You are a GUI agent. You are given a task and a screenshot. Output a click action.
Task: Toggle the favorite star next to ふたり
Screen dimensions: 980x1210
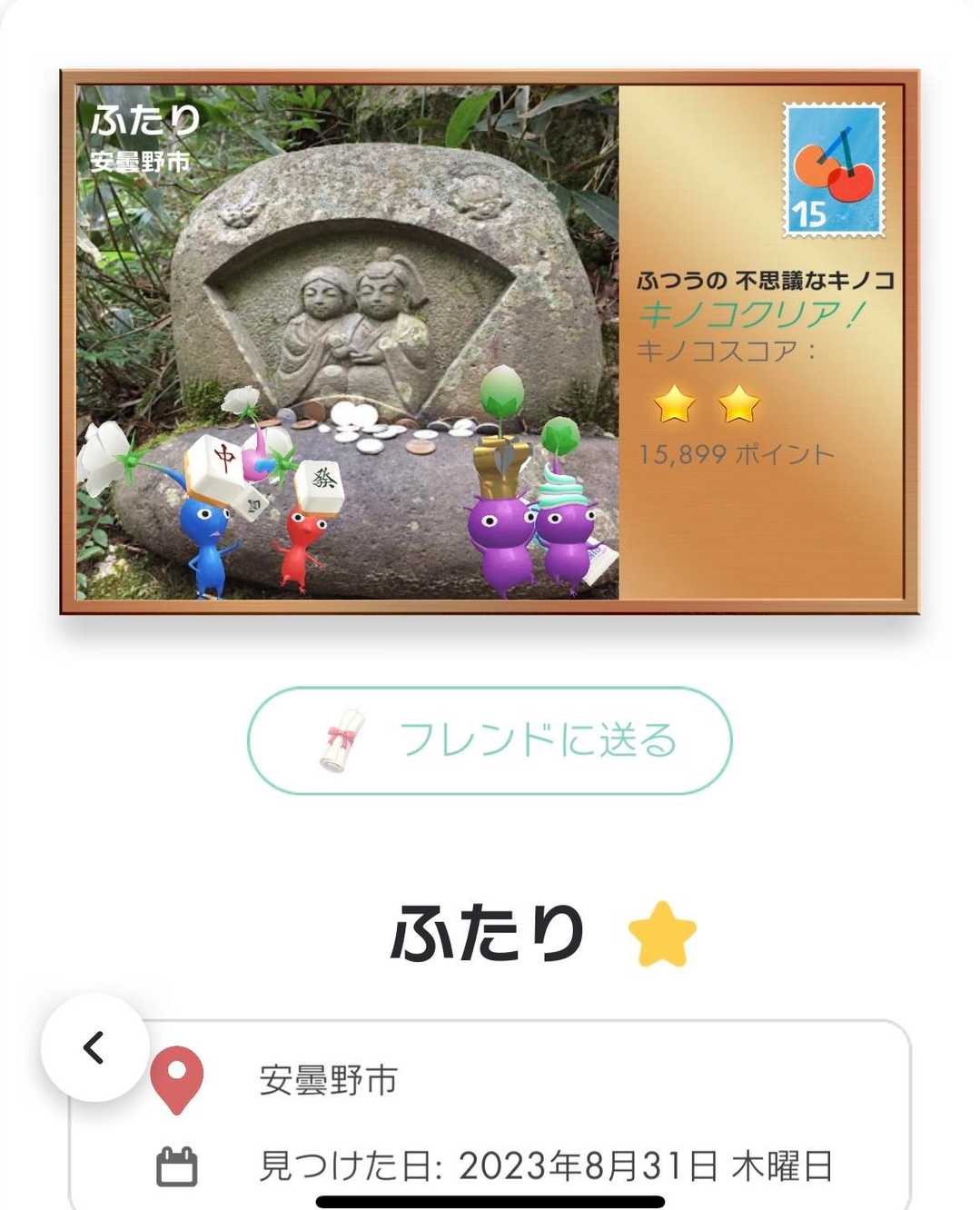click(662, 934)
